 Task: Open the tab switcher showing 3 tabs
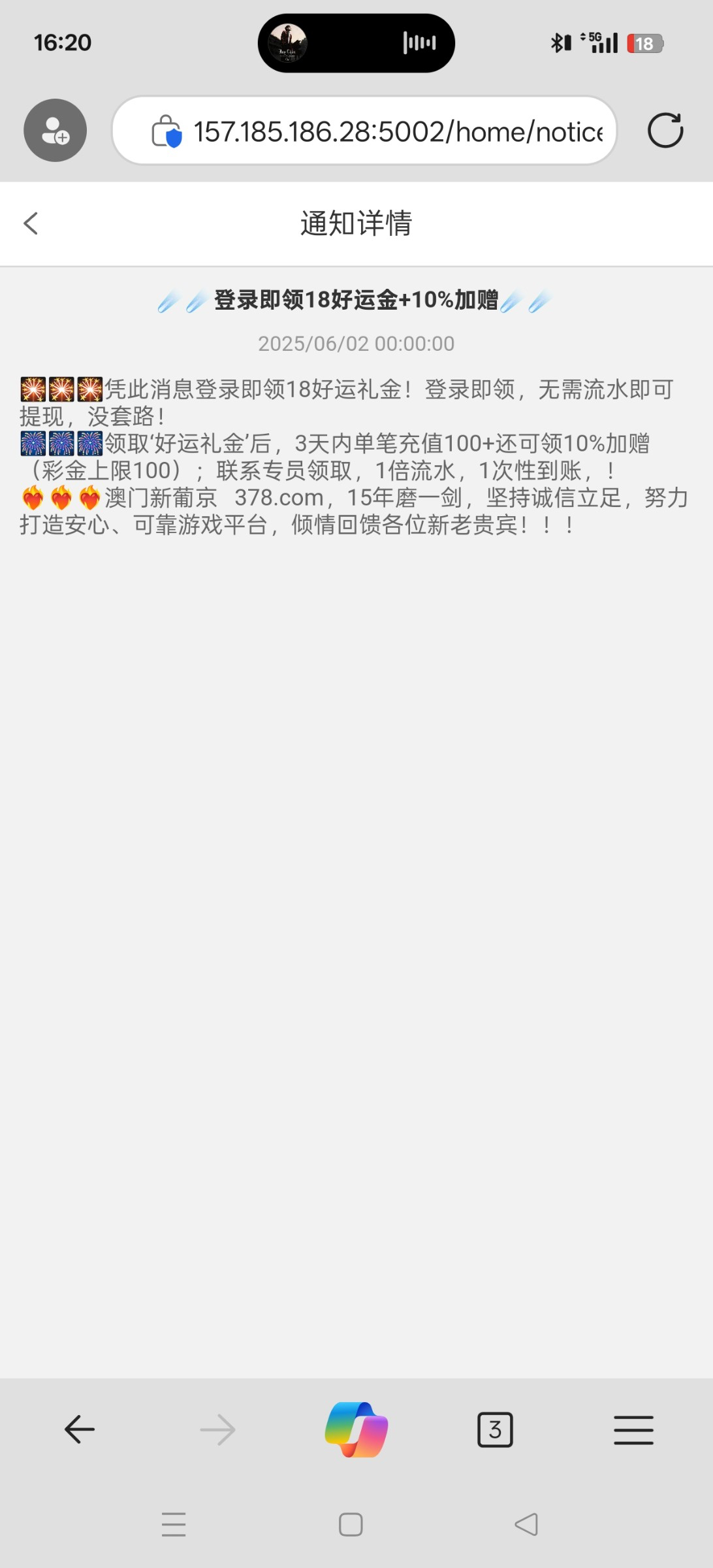pos(495,1429)
